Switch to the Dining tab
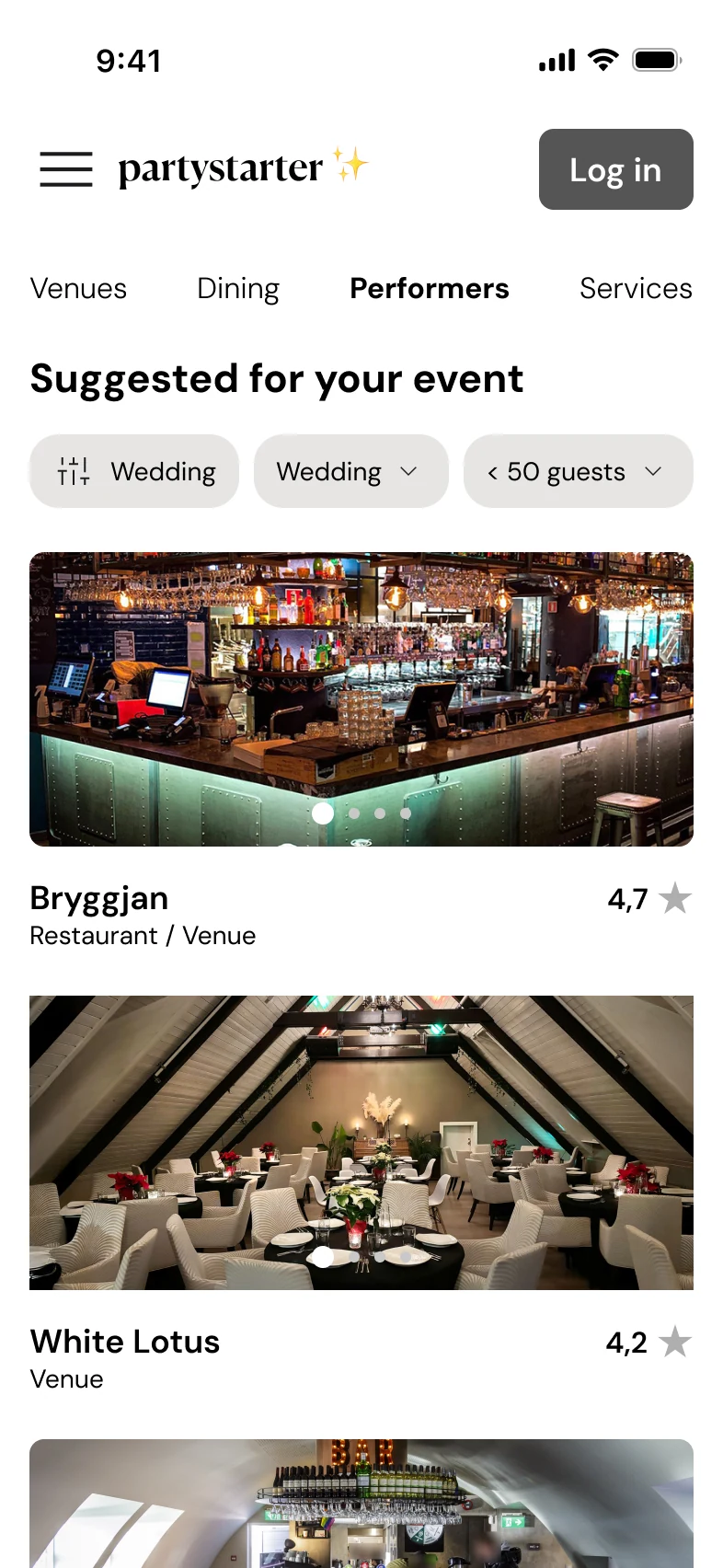 point(238,289)
